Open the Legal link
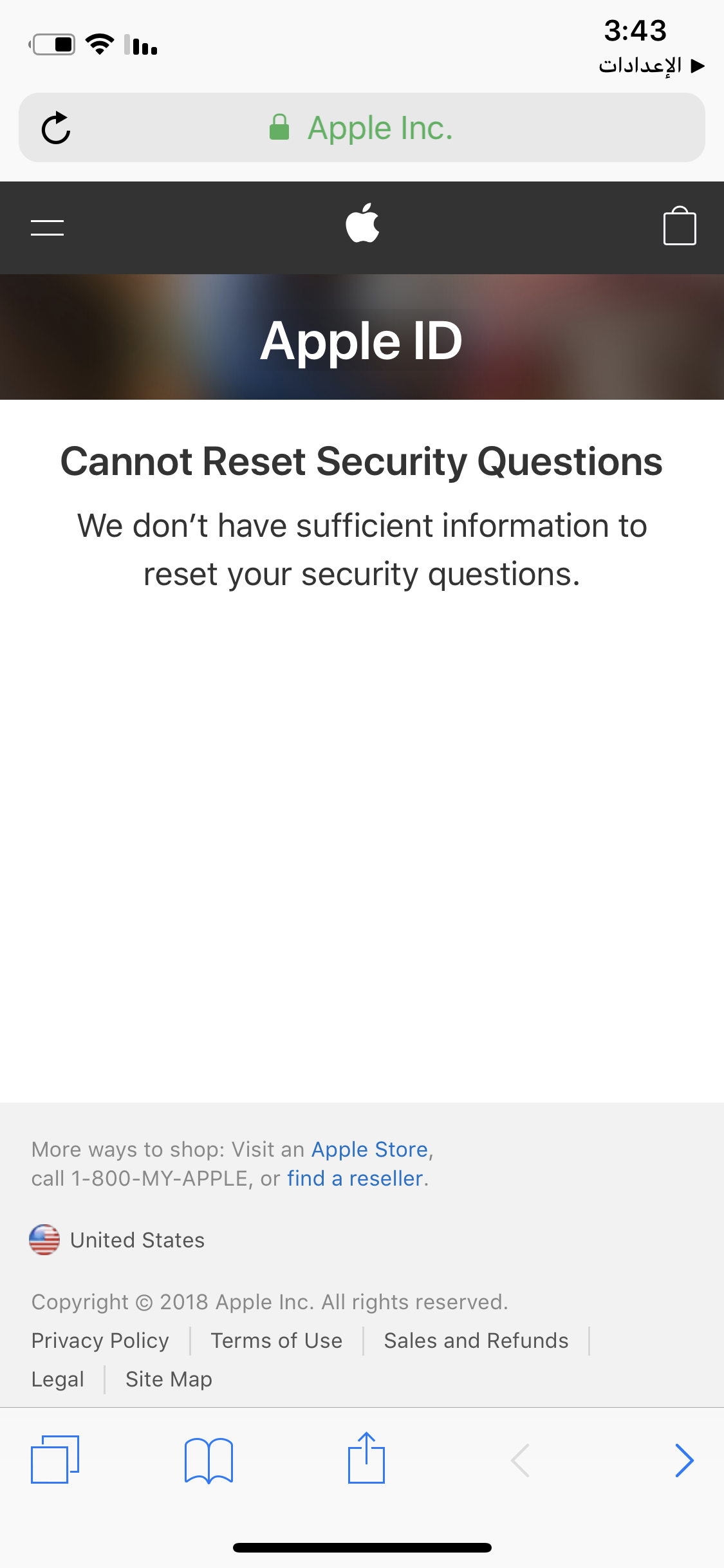 click(x=58, y=1379)
